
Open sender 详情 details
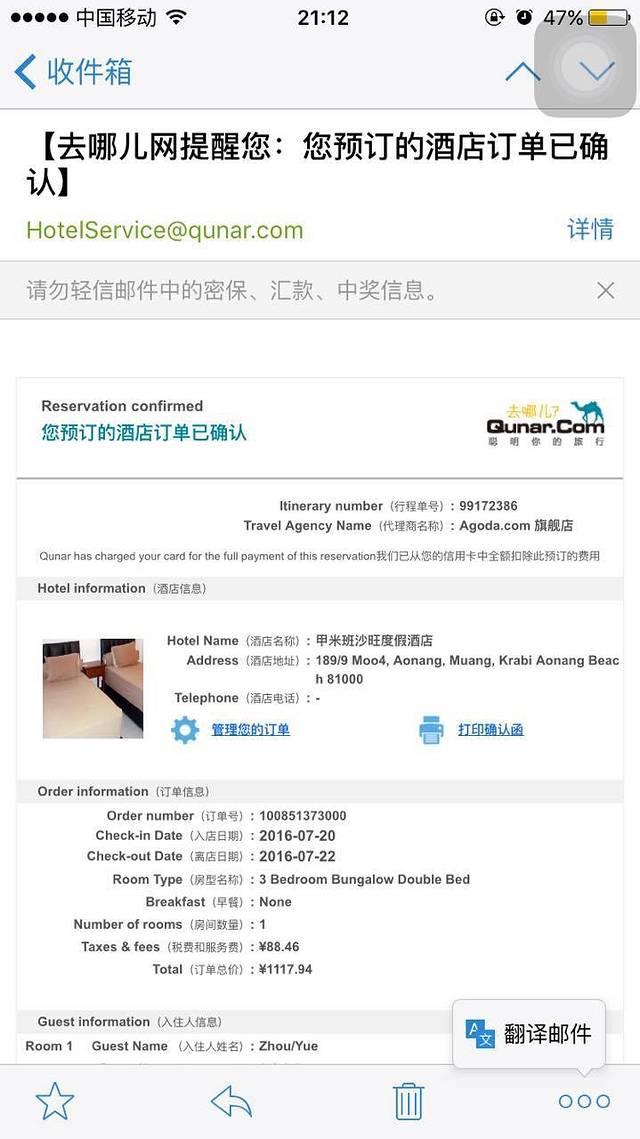(x=590, y=229)
